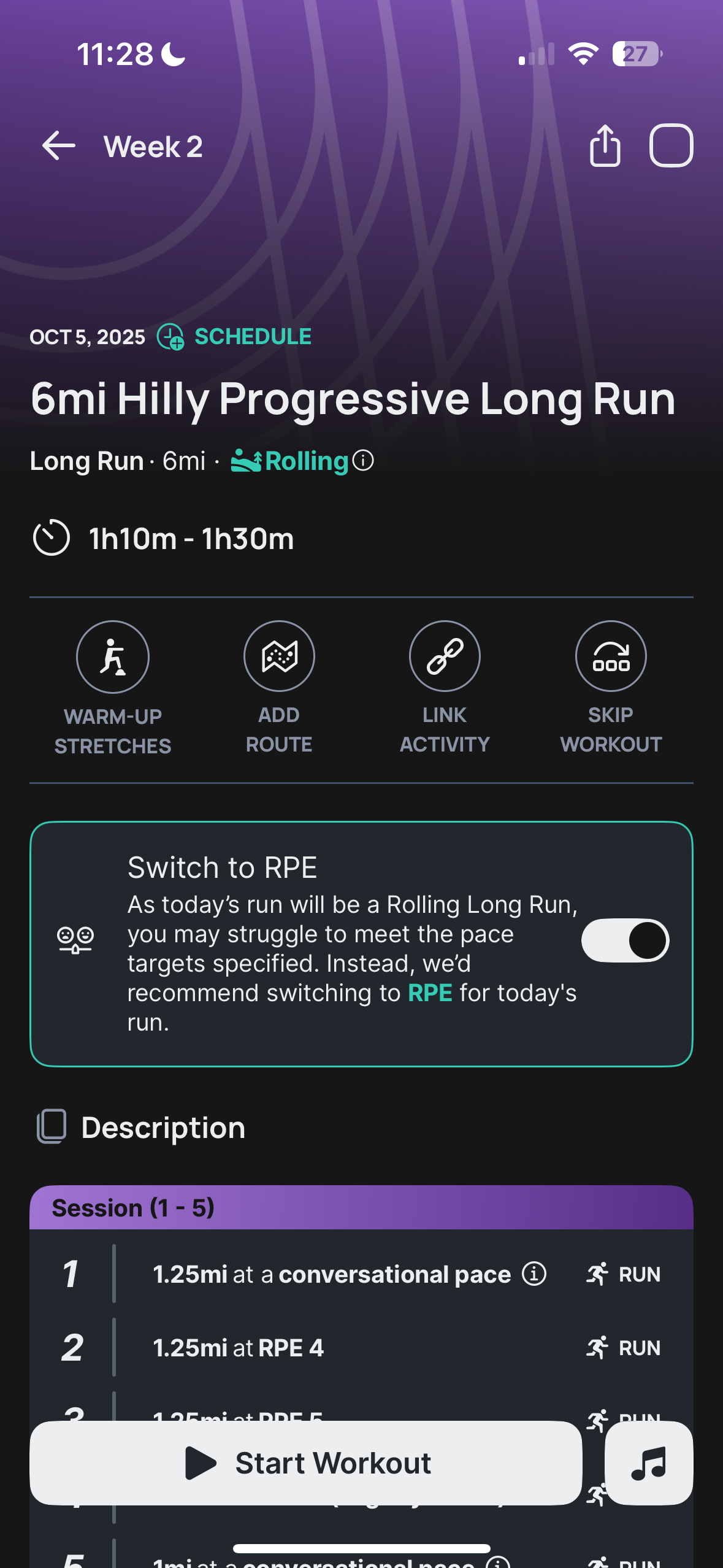The image size is (723, 1568).
Task: Show conversational pace info for step 1
Action: (x=534, y=1274)
